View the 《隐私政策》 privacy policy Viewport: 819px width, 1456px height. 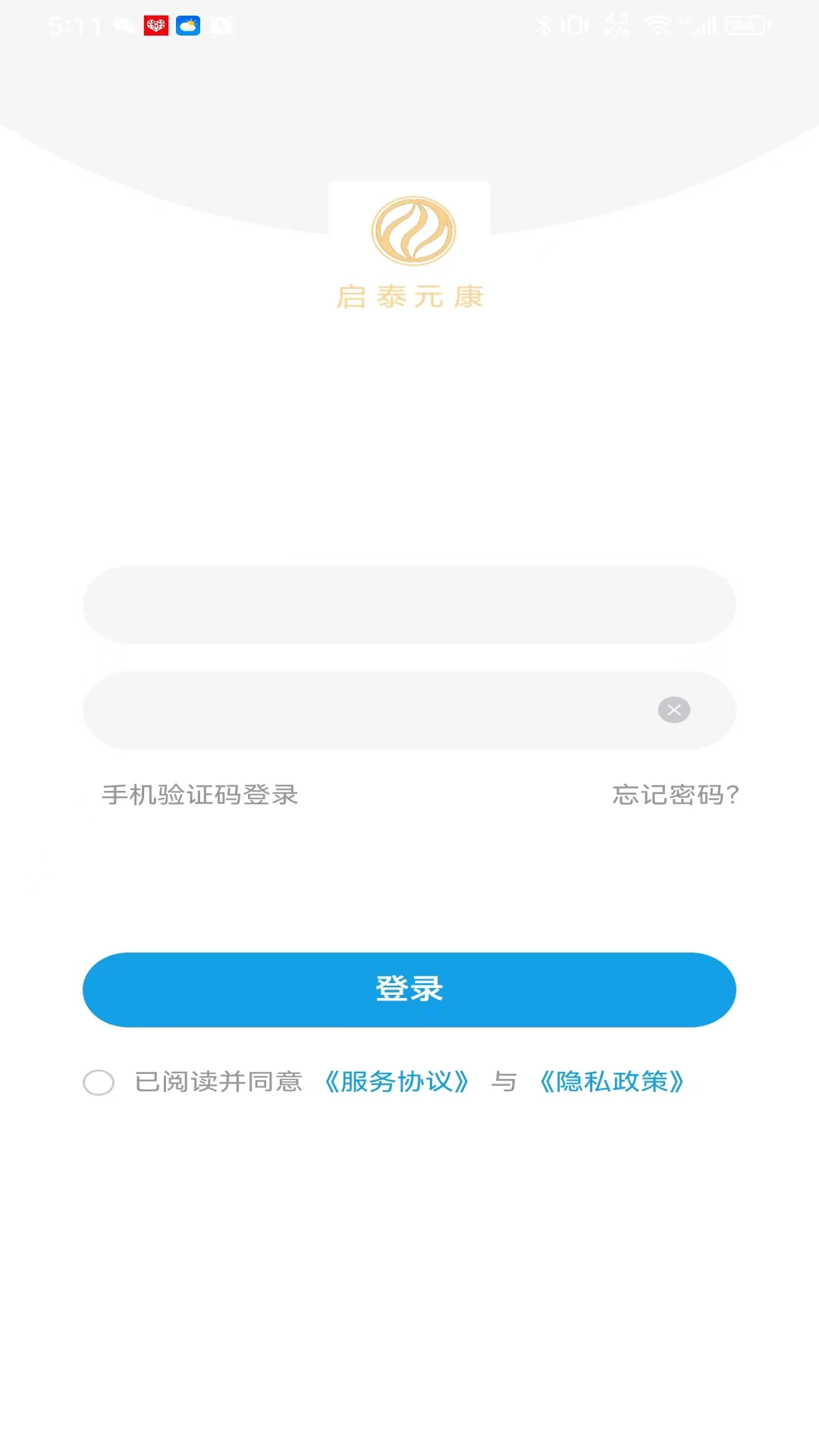612,1082
